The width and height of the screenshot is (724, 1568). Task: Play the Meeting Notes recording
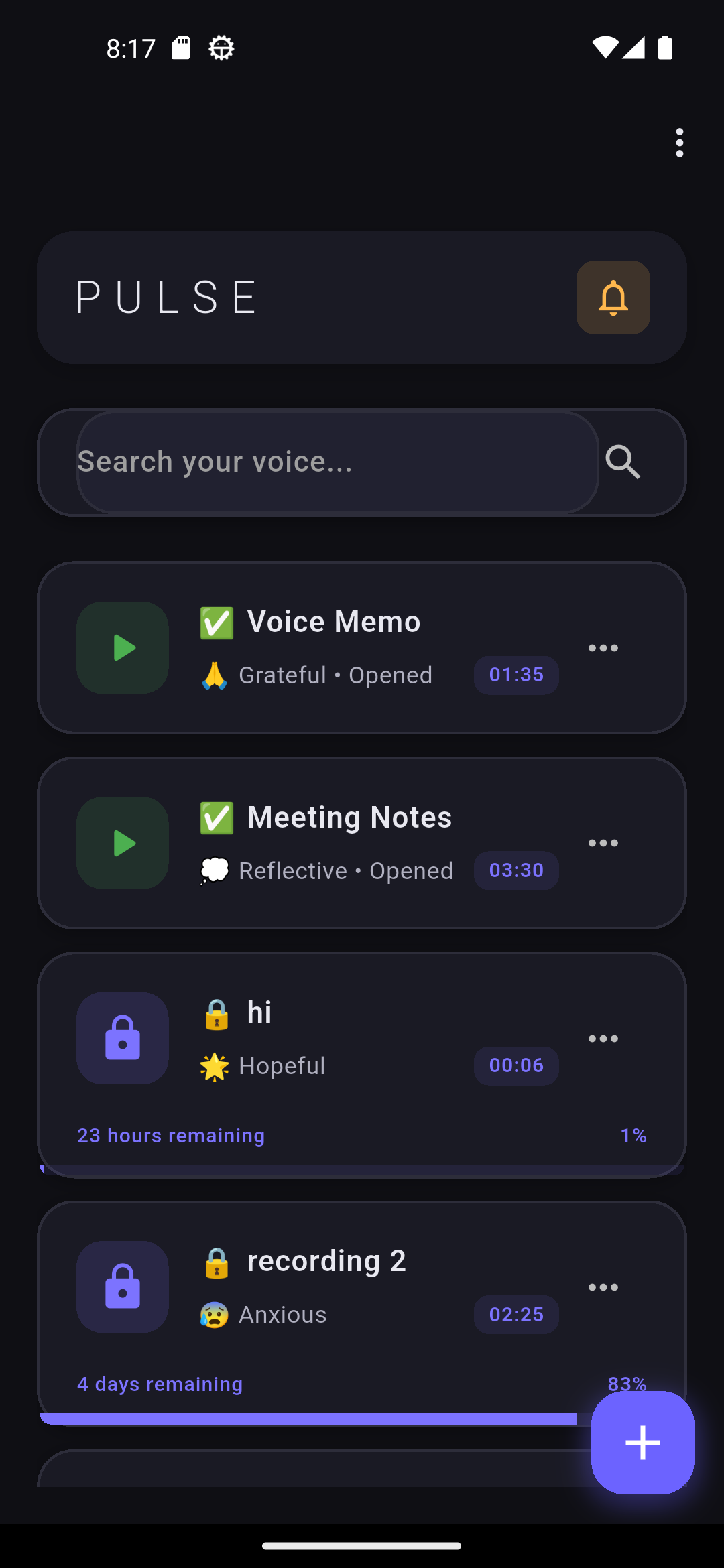click(123, 843)
